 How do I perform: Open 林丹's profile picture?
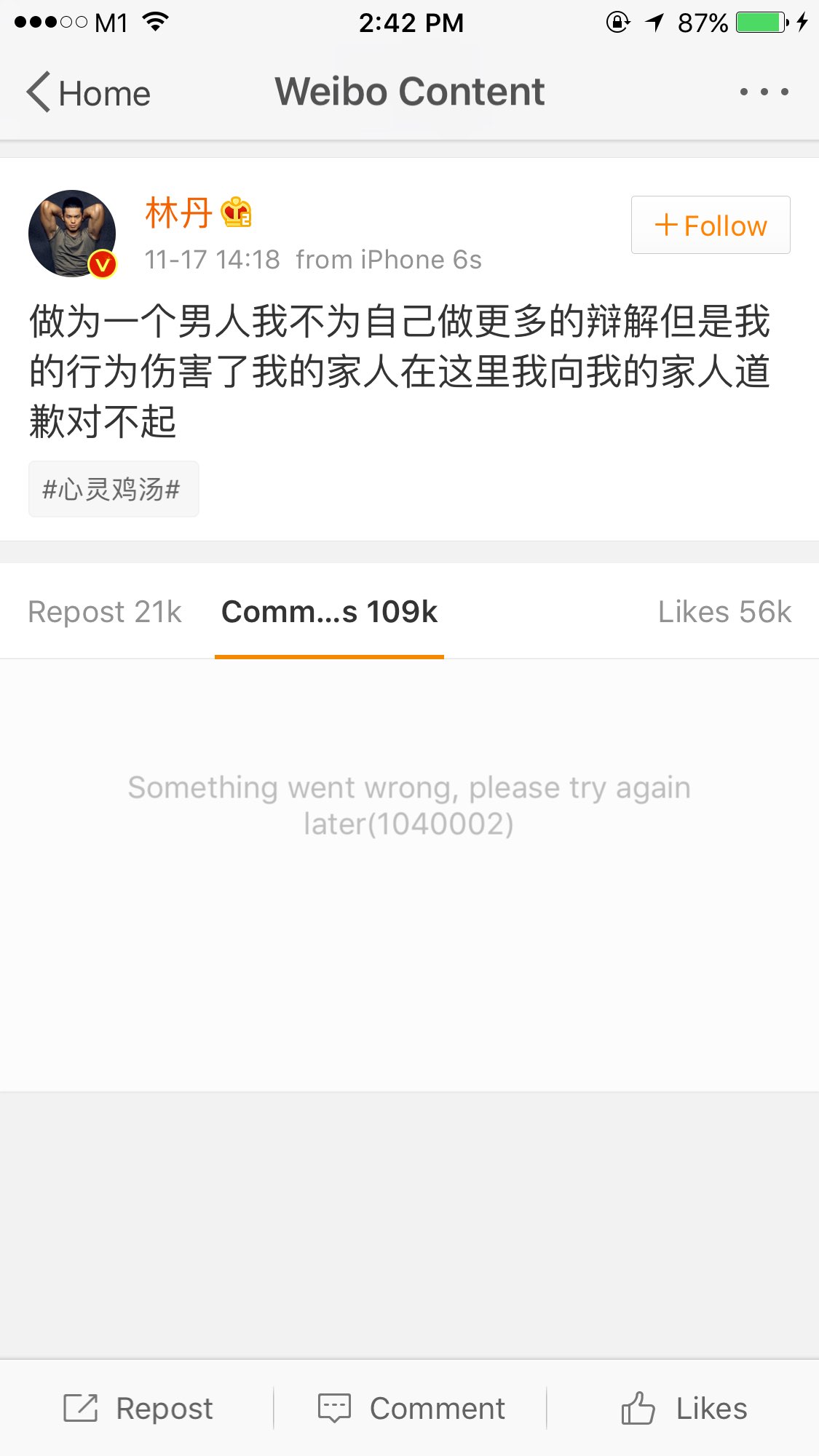(x=72, y=234)
